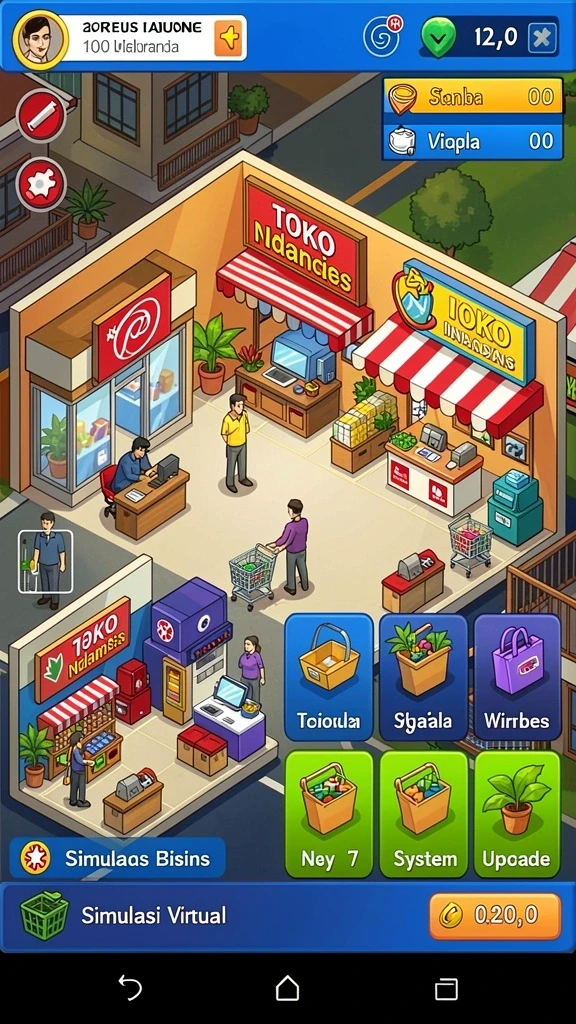Screen dimensions: 576x1024
Task: Open the red edit tool button
Action: tap(42, 116)
